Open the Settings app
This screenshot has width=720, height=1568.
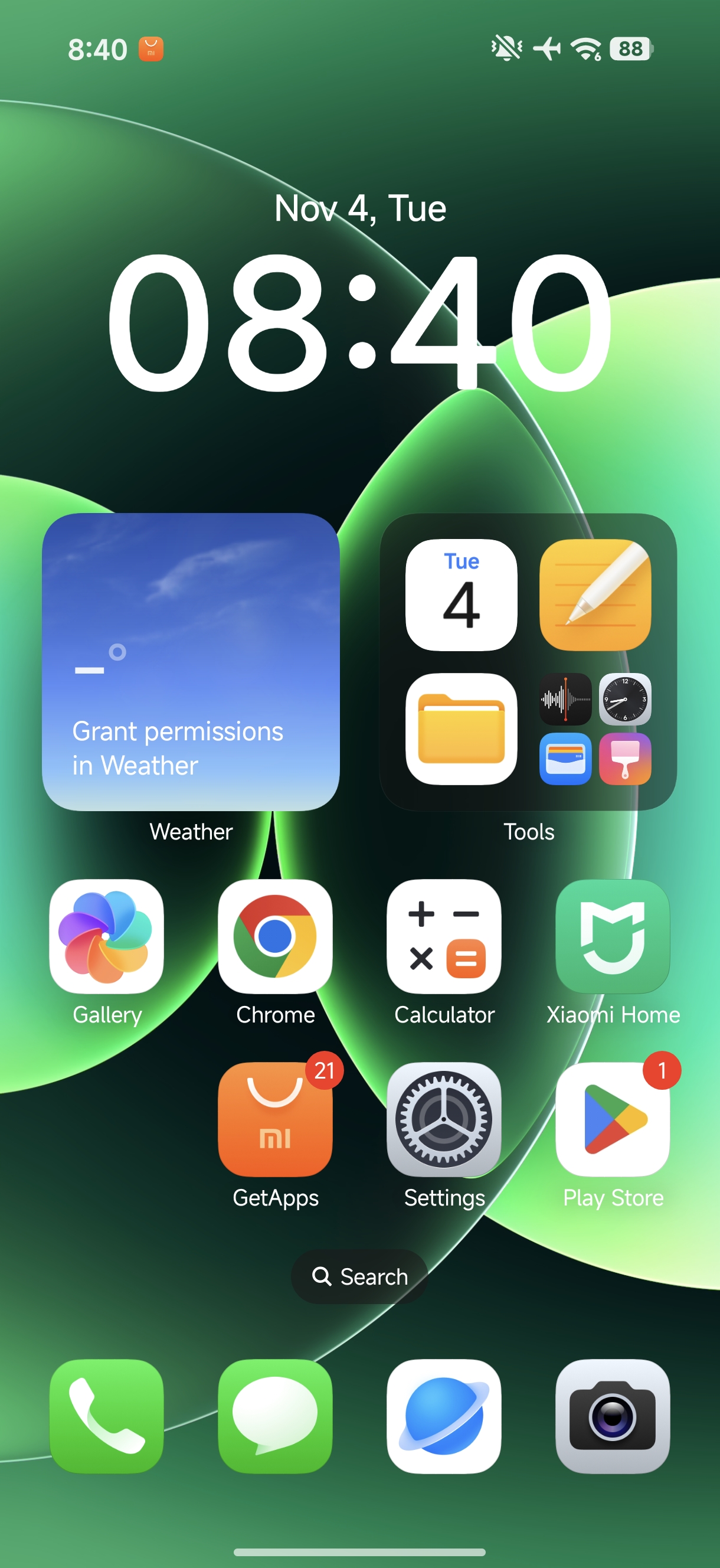point(444,1119)
